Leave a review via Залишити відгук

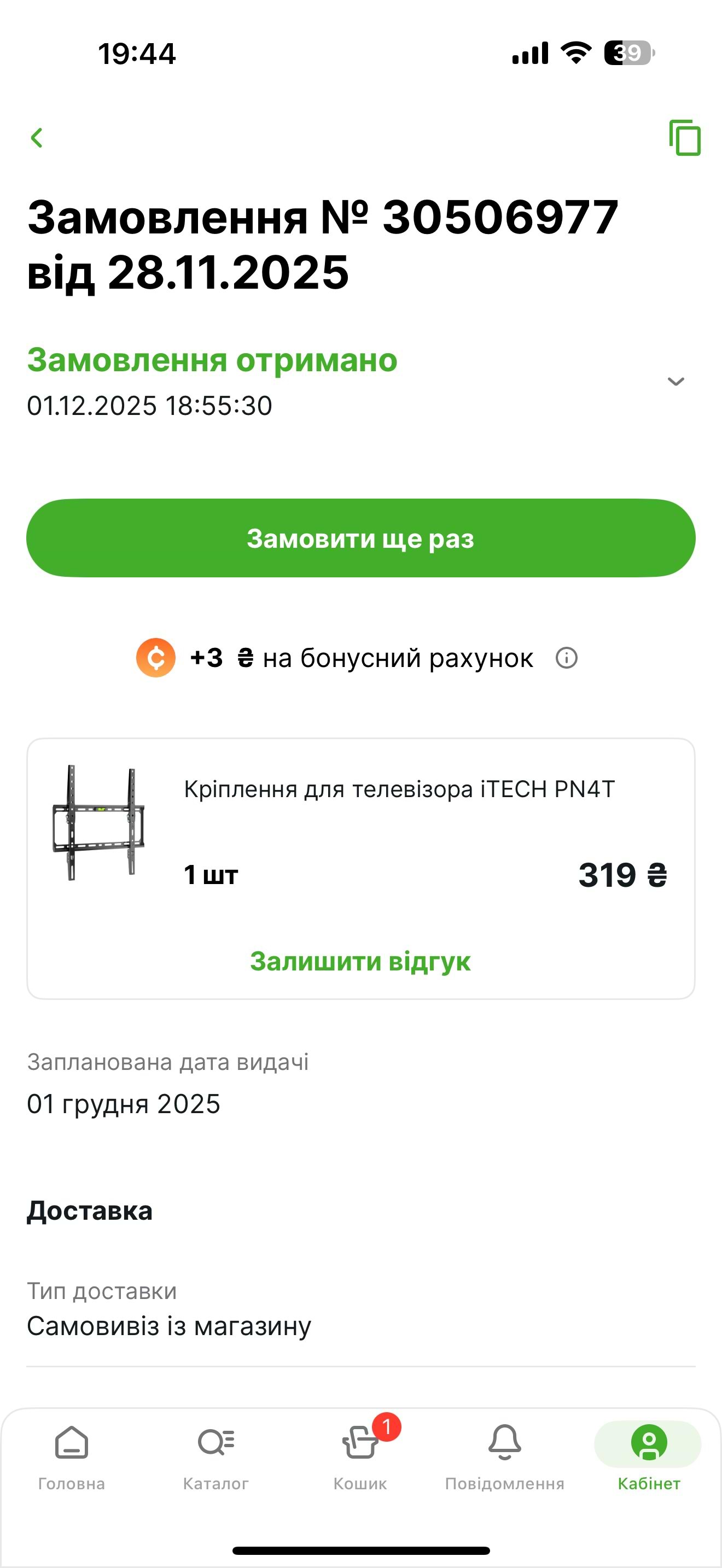(360, 962)
